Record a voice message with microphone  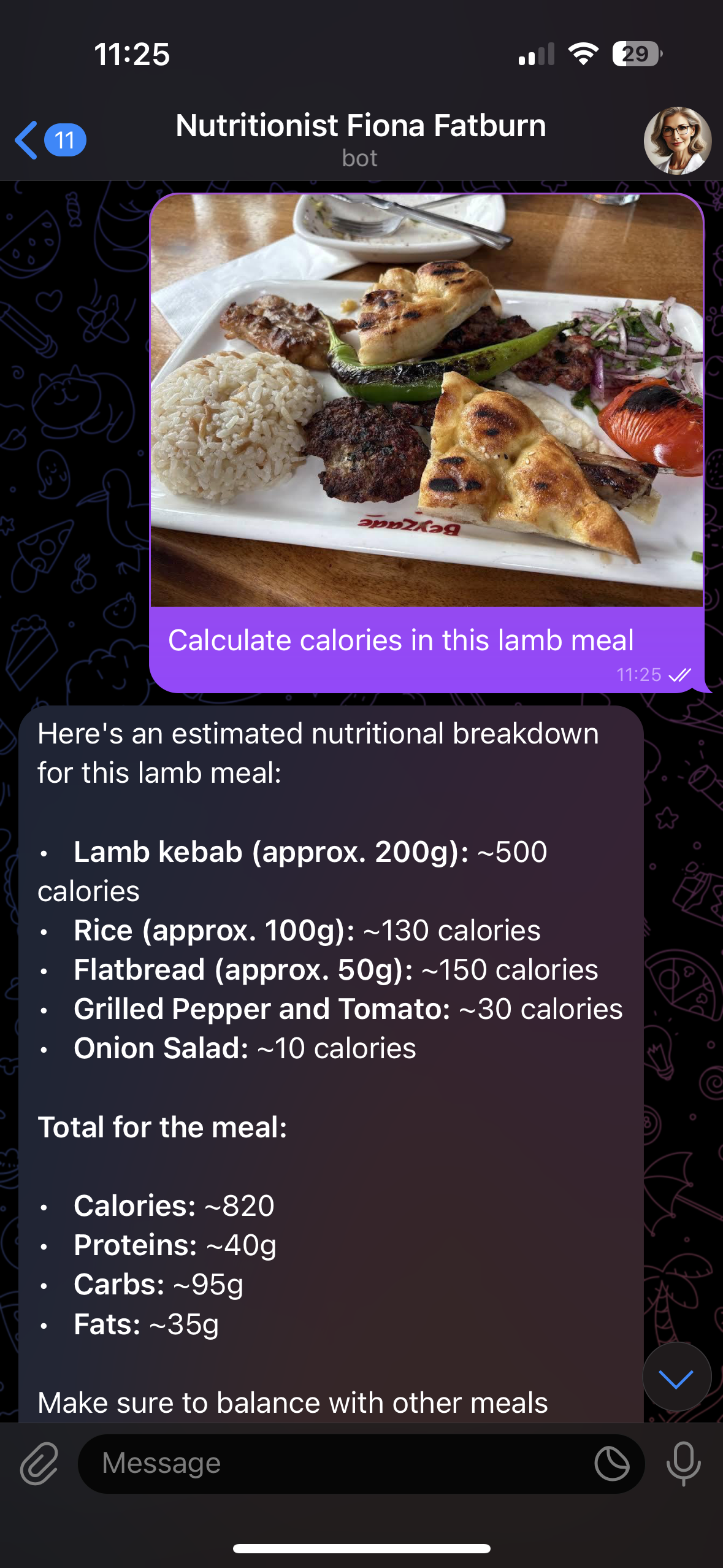pos(683,1463)
